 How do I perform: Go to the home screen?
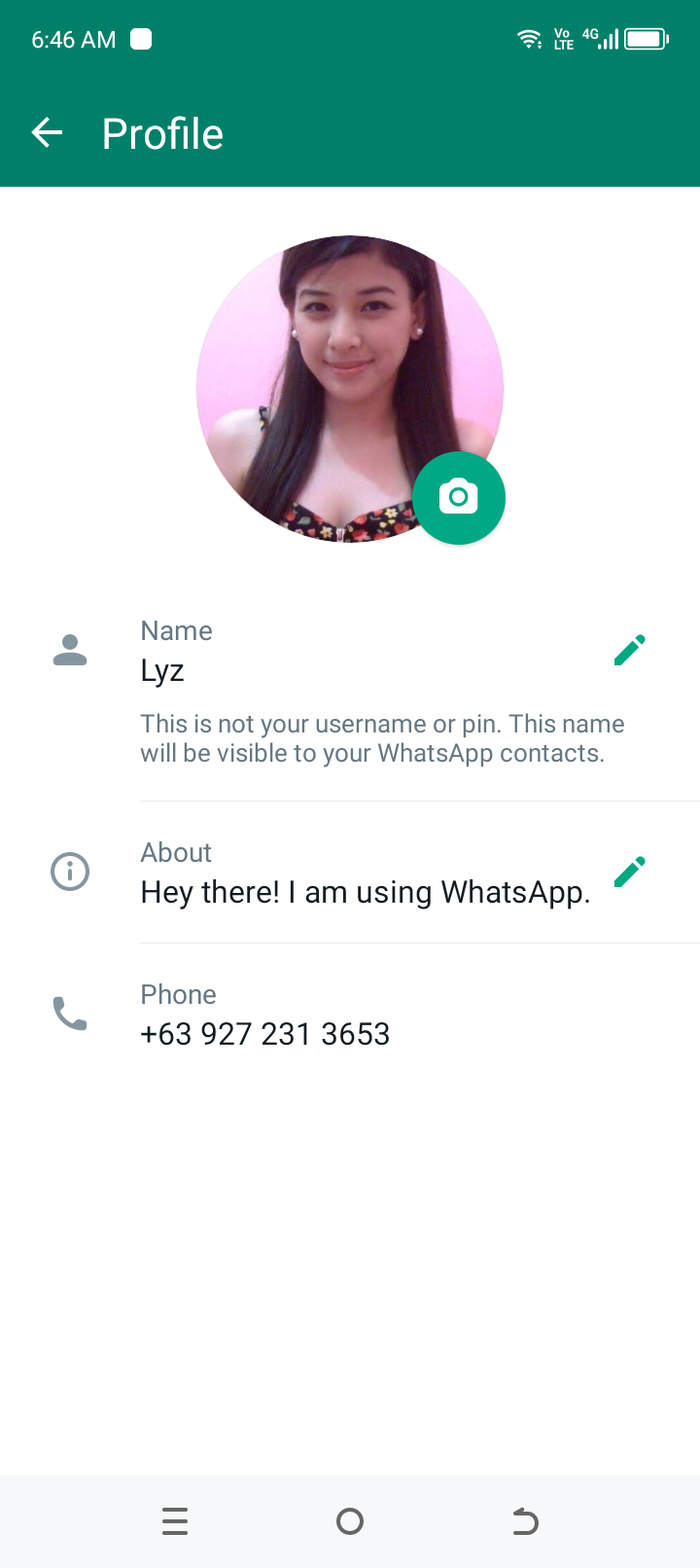click(350, 1520)
